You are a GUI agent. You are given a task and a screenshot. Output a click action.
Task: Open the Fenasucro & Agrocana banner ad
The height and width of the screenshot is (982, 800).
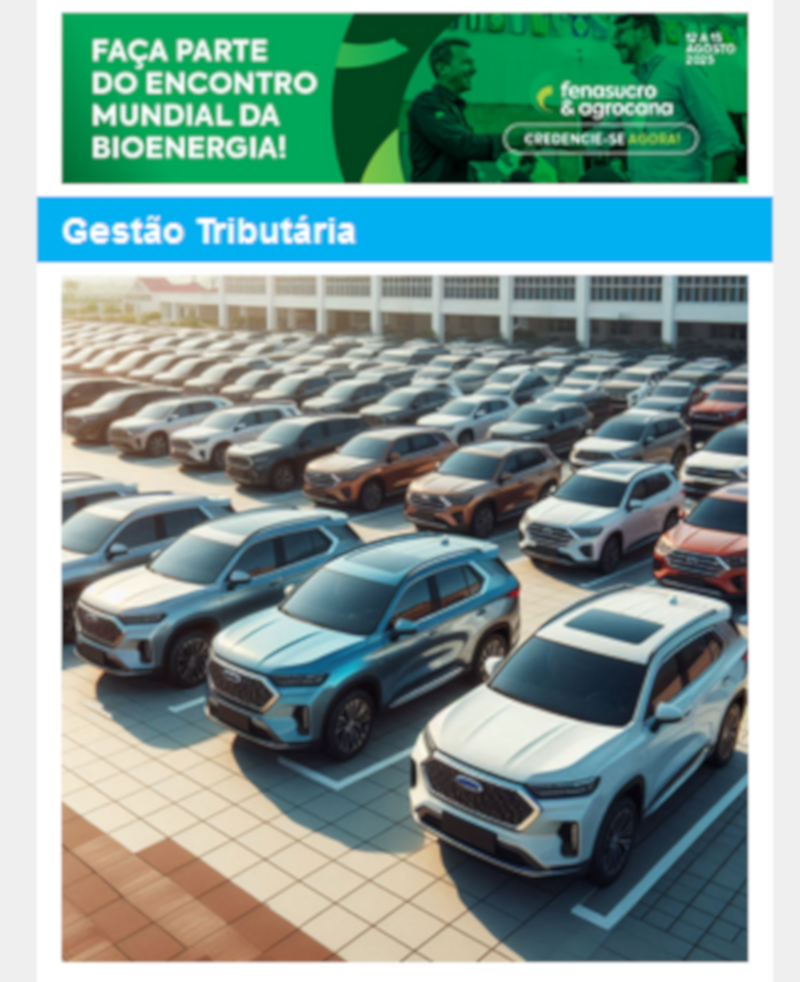point(404,98)
